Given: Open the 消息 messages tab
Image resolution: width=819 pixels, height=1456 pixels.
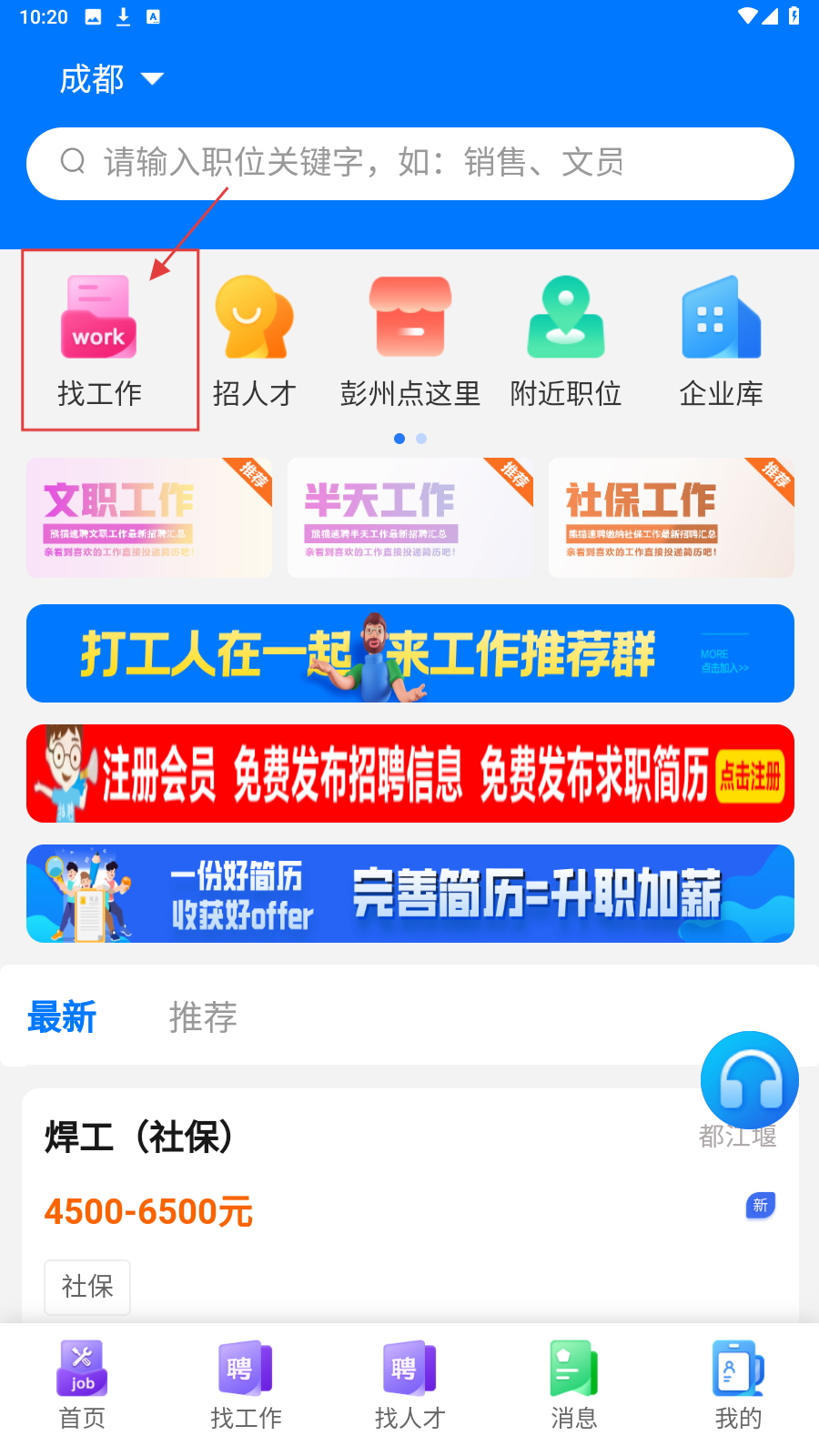Looking at the screenshot, I should tap(573, 1385).
